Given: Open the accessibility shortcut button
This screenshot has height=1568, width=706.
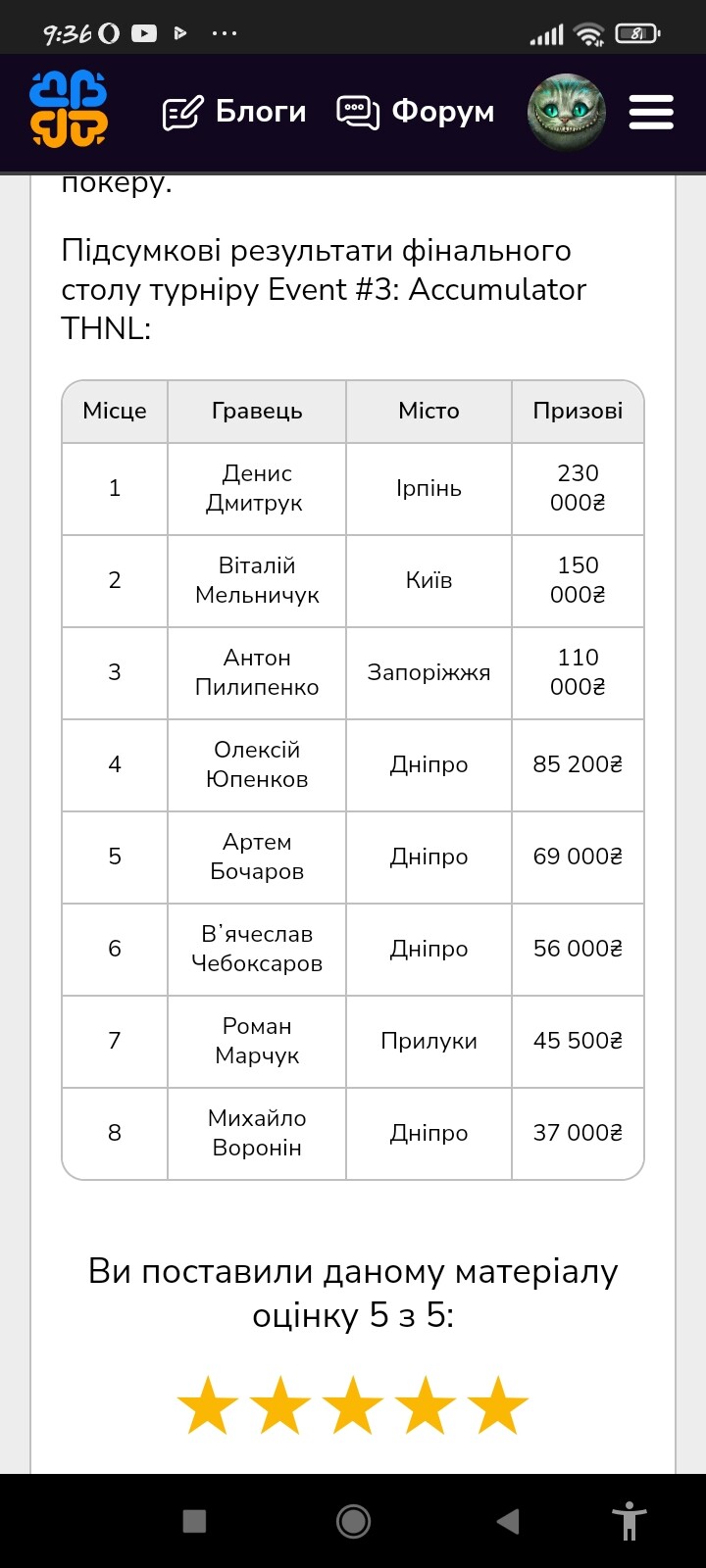Looking at the screenshot, I should [629, 1521].
